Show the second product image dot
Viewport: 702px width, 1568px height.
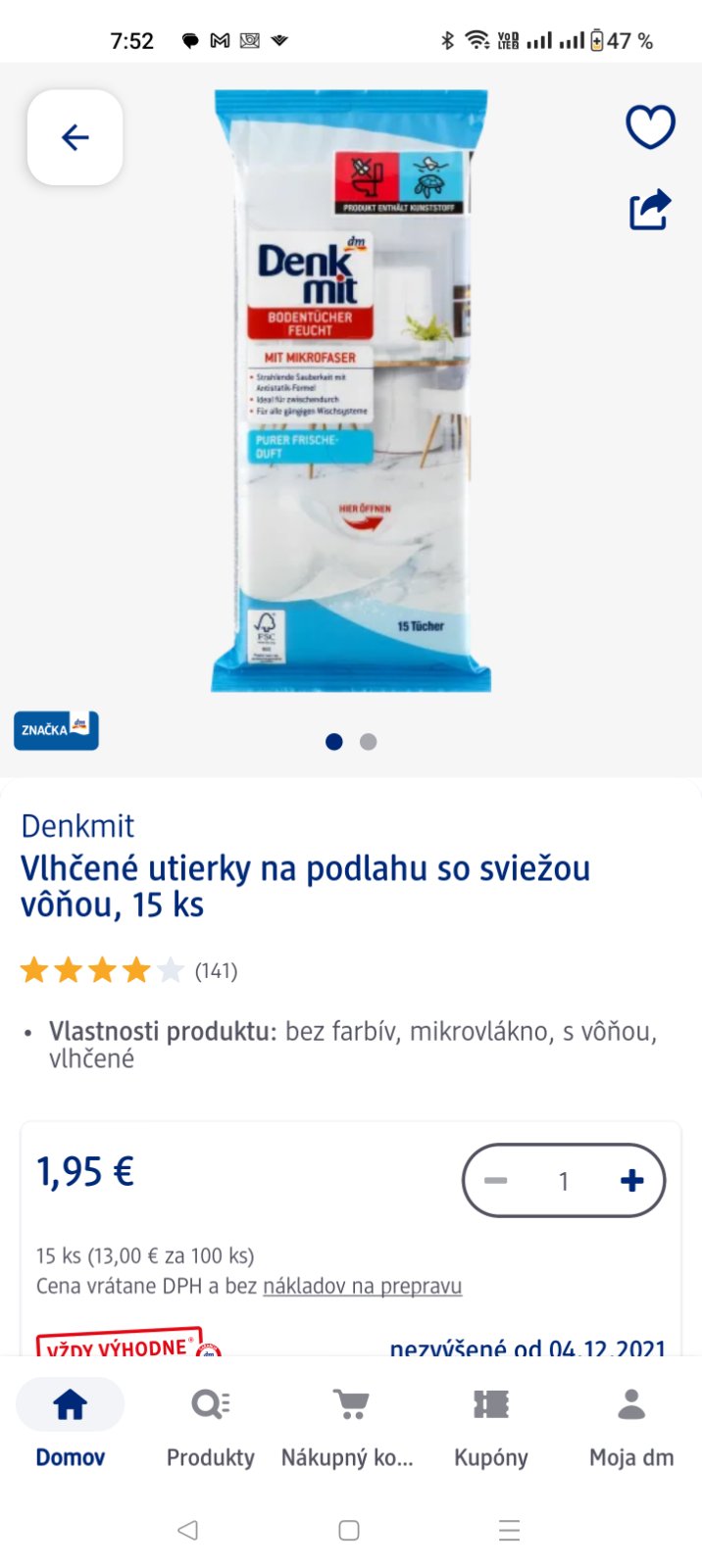click(x=369, y=742)
